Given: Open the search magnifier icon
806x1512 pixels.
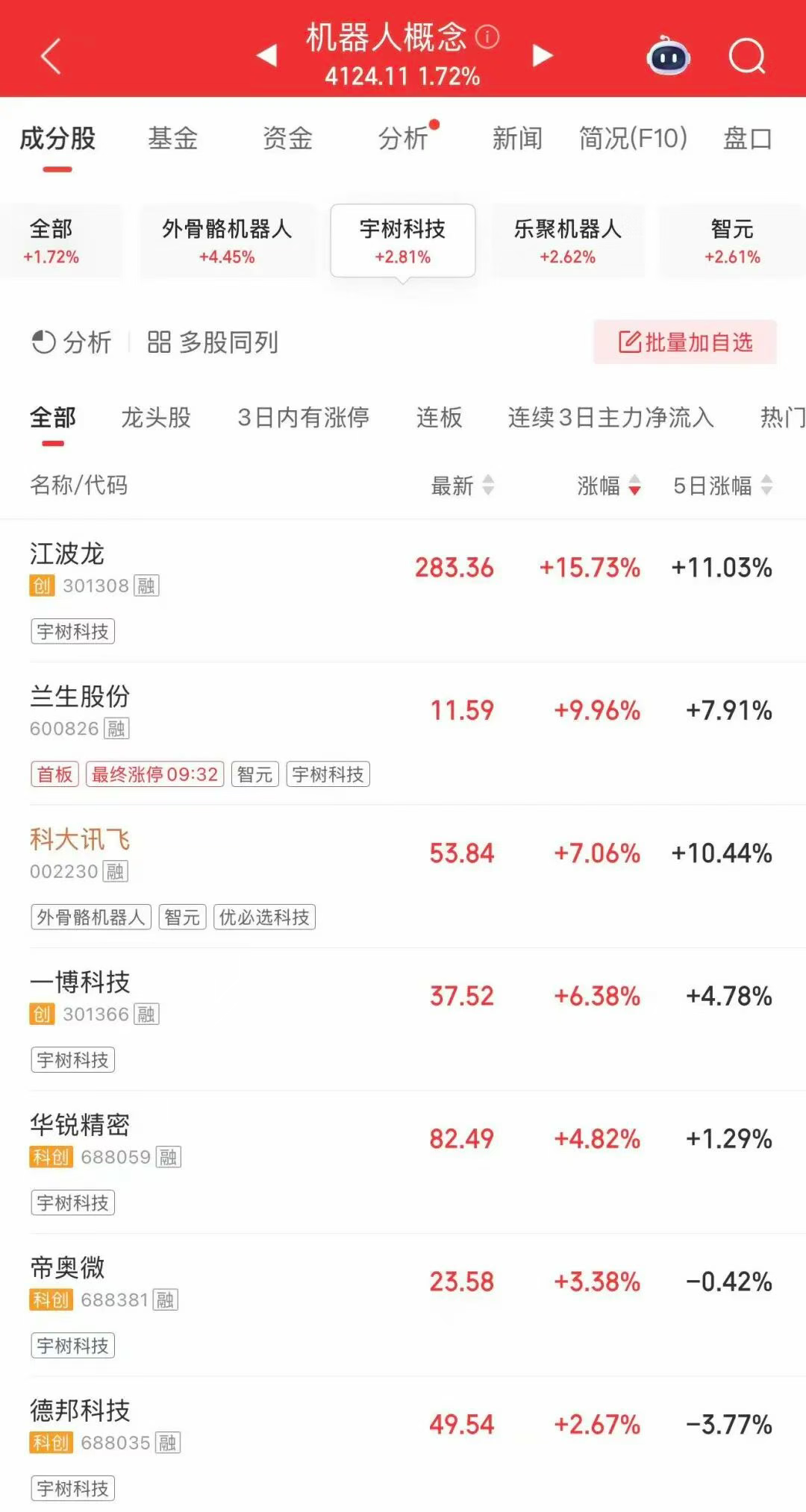Looking at the screenshot, I should click(x=746, y=56).
